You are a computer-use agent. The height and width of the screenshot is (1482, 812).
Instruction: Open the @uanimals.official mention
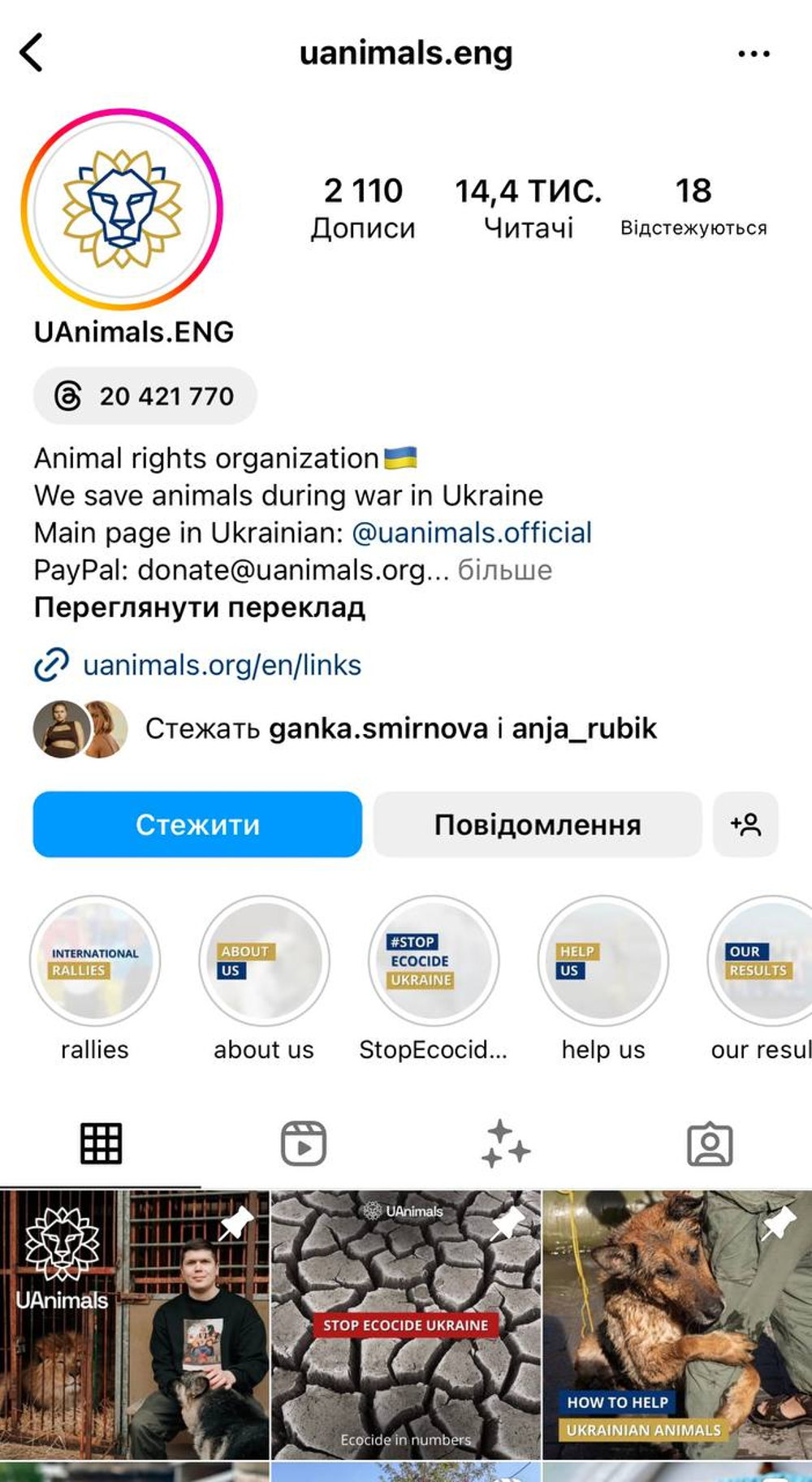(x=471, y=533)
